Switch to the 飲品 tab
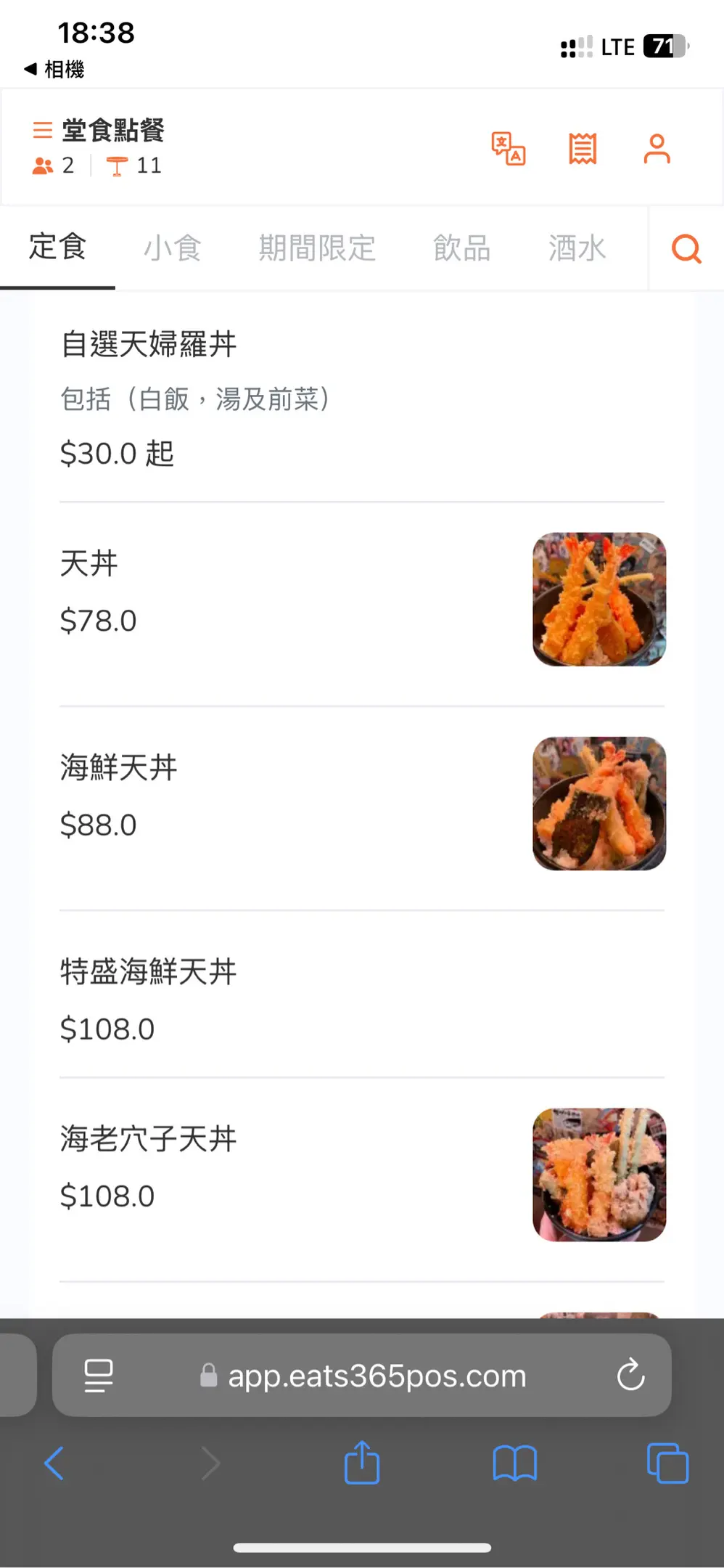724x1568 pixels. (462, 248)
